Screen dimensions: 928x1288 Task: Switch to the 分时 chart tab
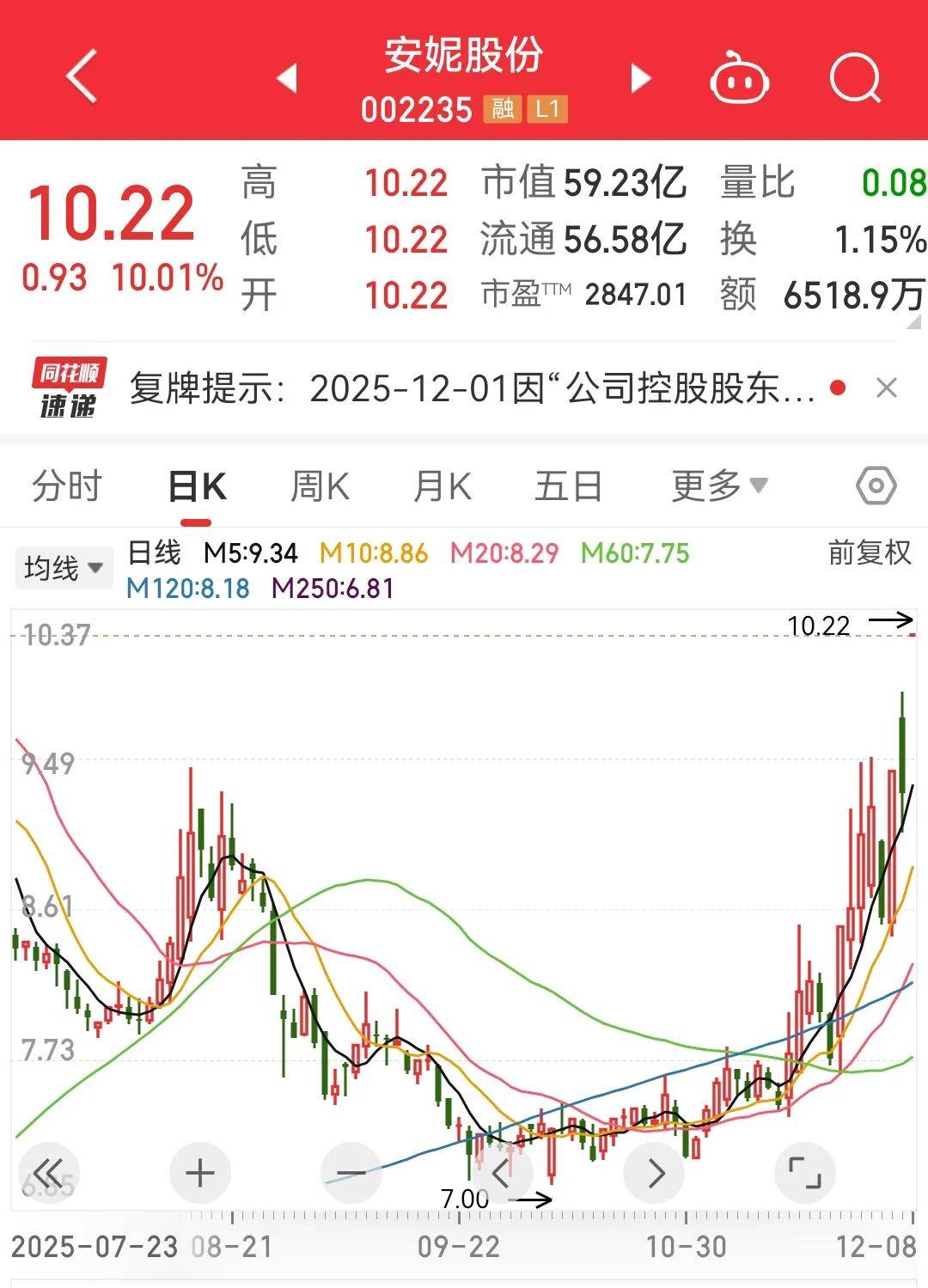(67, 486)
